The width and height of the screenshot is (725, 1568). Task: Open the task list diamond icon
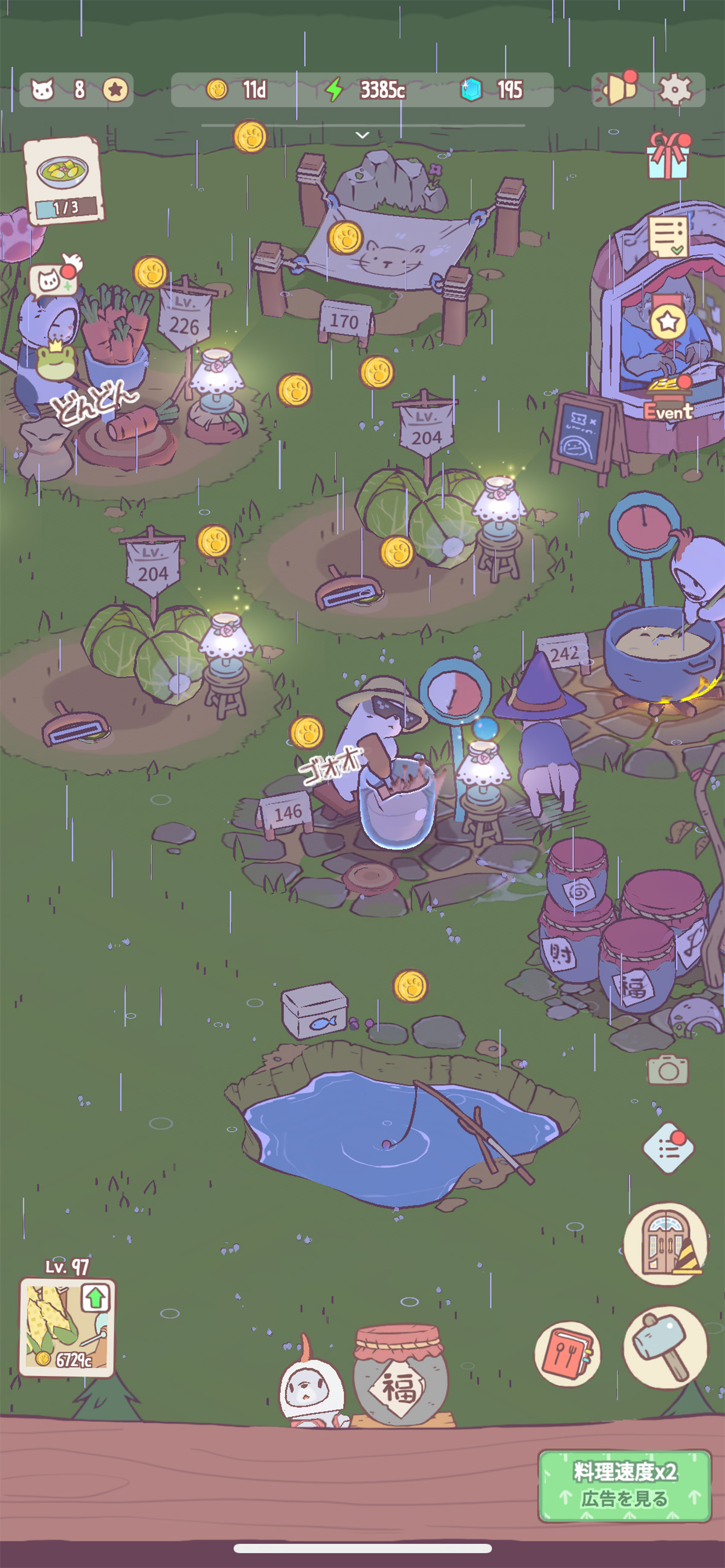668,1148
